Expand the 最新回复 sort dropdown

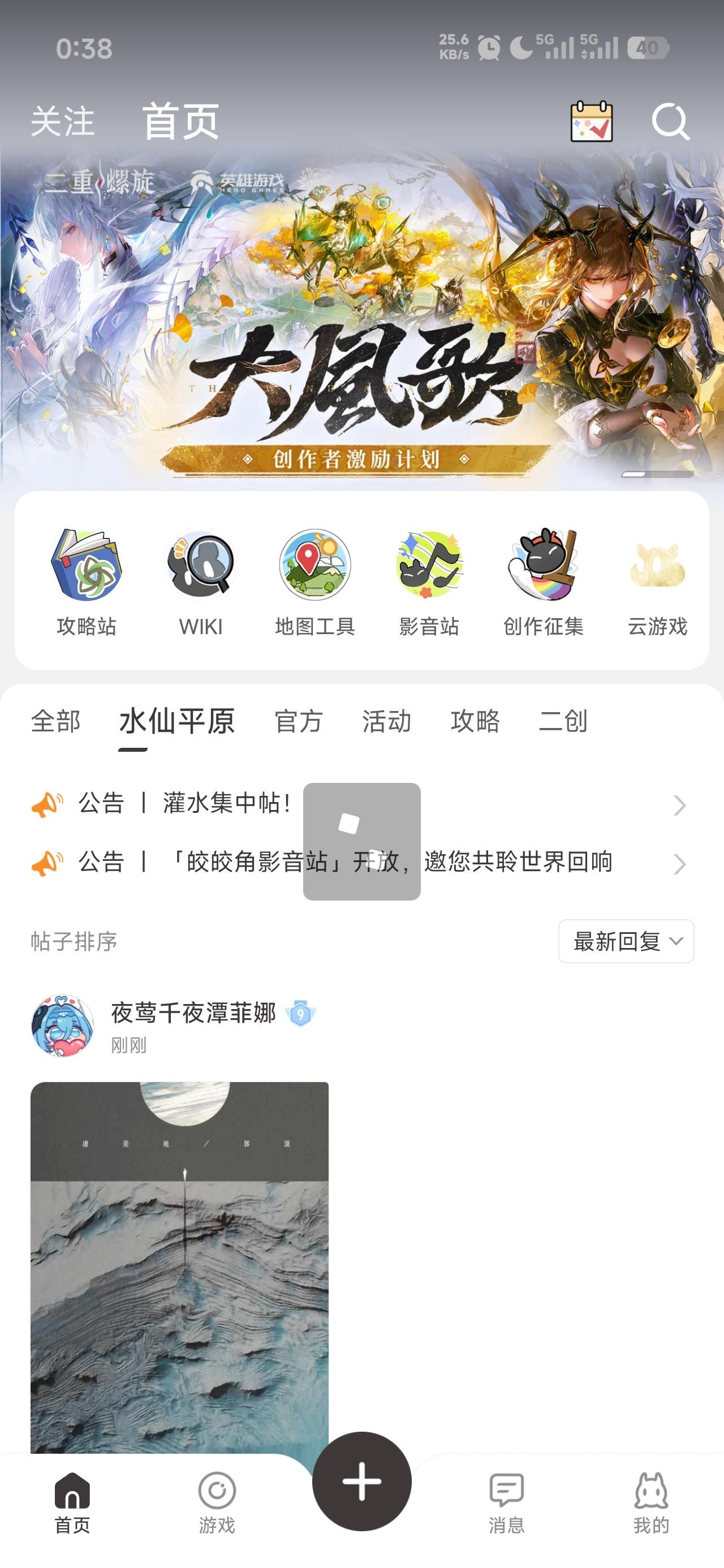pyautogui.click(x=626, y=941)
